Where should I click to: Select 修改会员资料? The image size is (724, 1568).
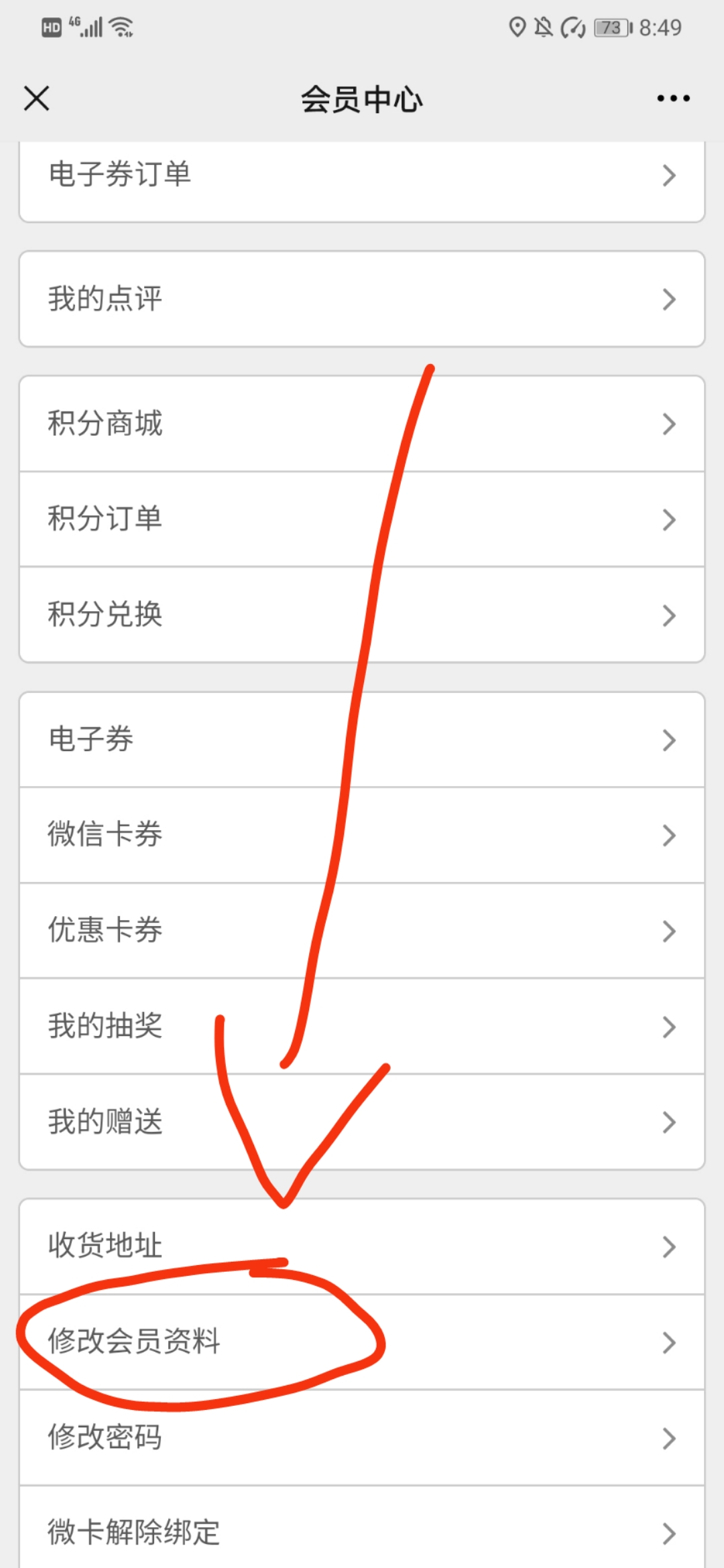tap(362, 1342)
